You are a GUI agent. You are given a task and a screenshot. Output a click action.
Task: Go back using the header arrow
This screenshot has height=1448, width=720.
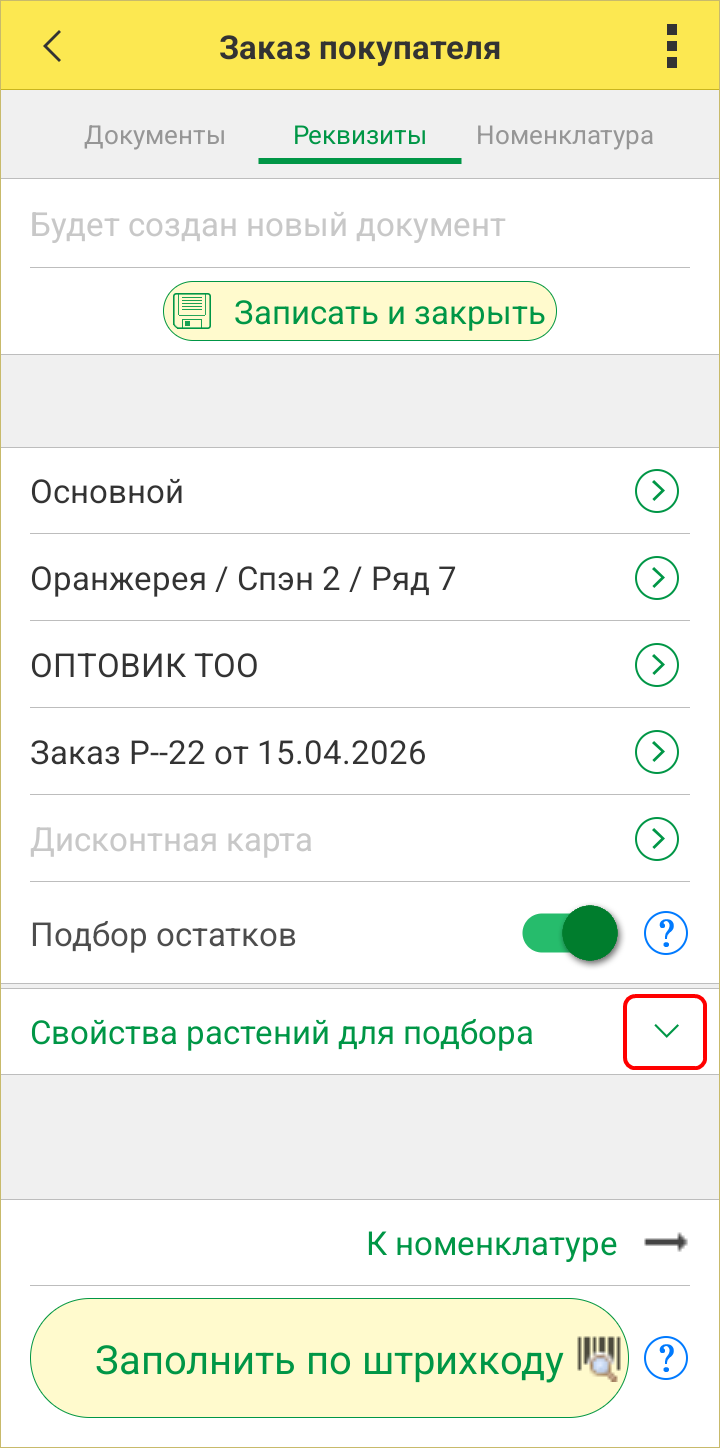52,46
